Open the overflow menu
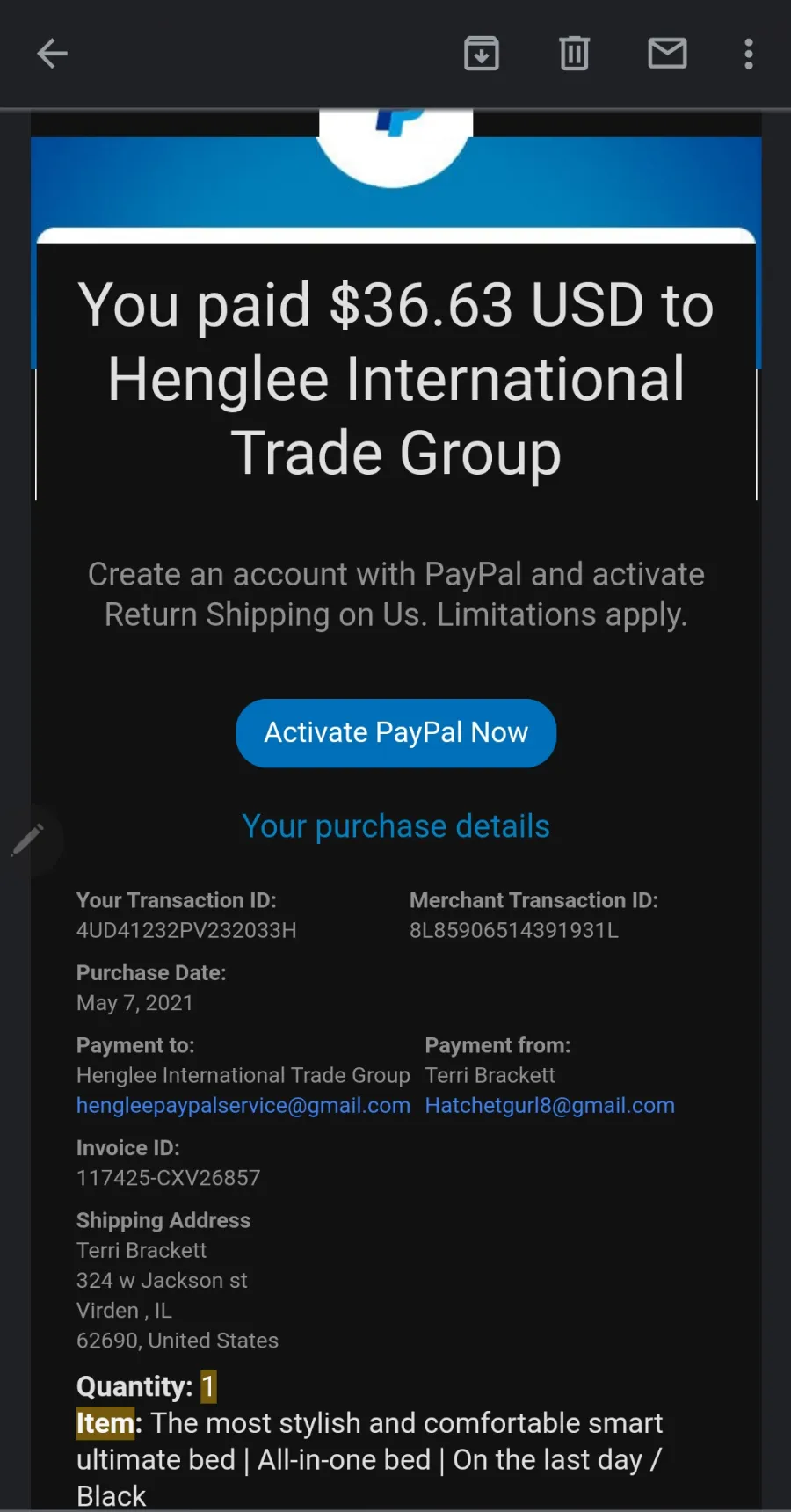Image resolution: width=791 pixels, height=1512 pixels. [x=749, y=54]
